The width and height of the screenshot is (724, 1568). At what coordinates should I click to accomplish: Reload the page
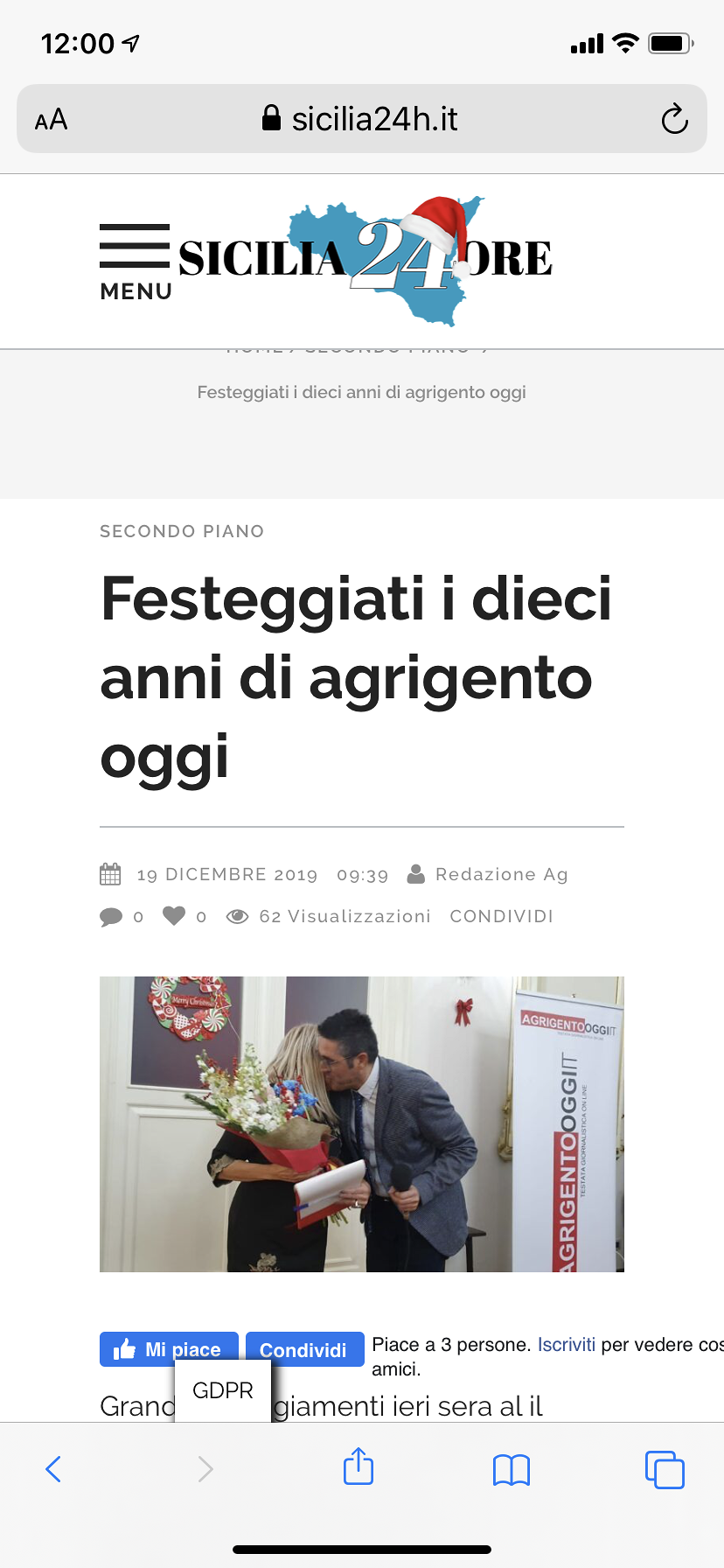pos(674,119)
